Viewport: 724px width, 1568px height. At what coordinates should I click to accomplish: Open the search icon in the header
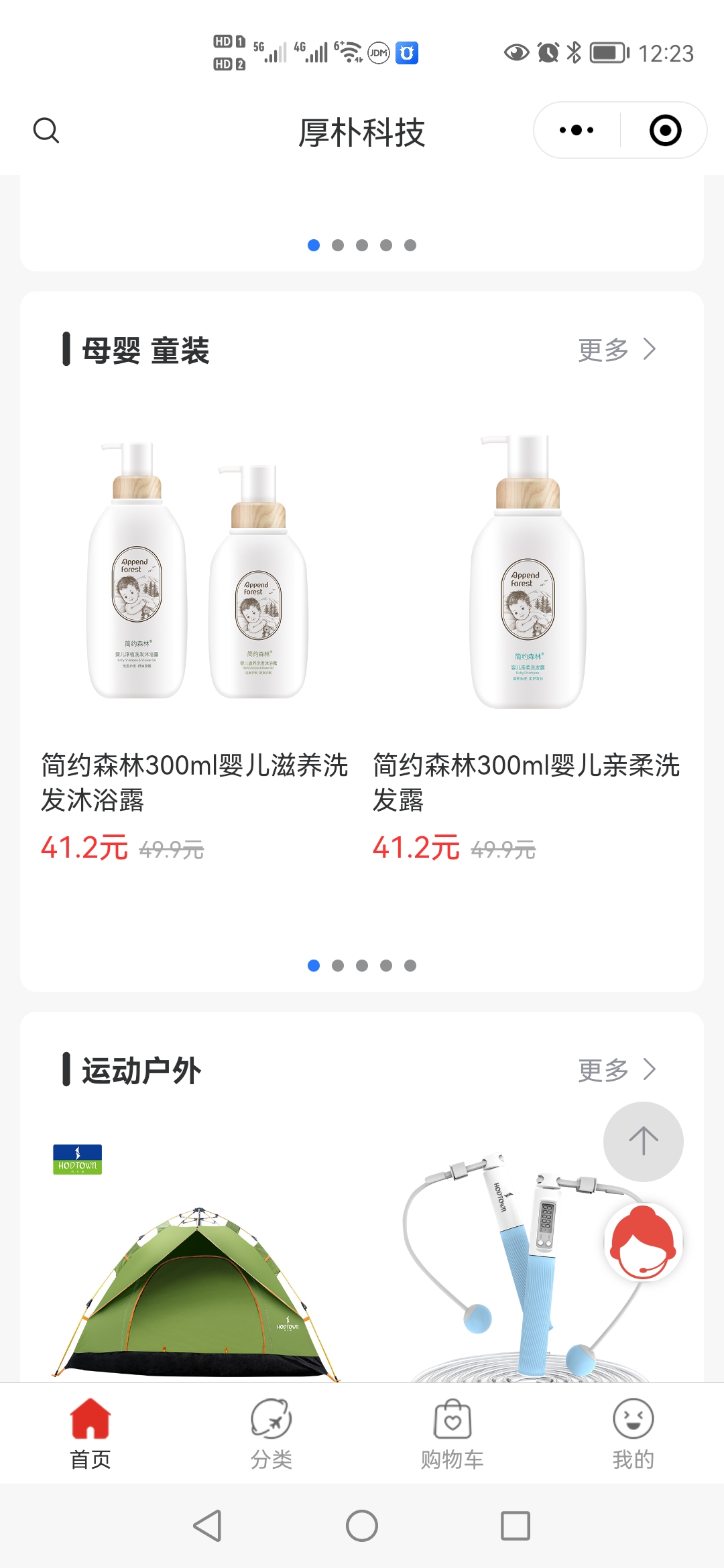[46, 131]
